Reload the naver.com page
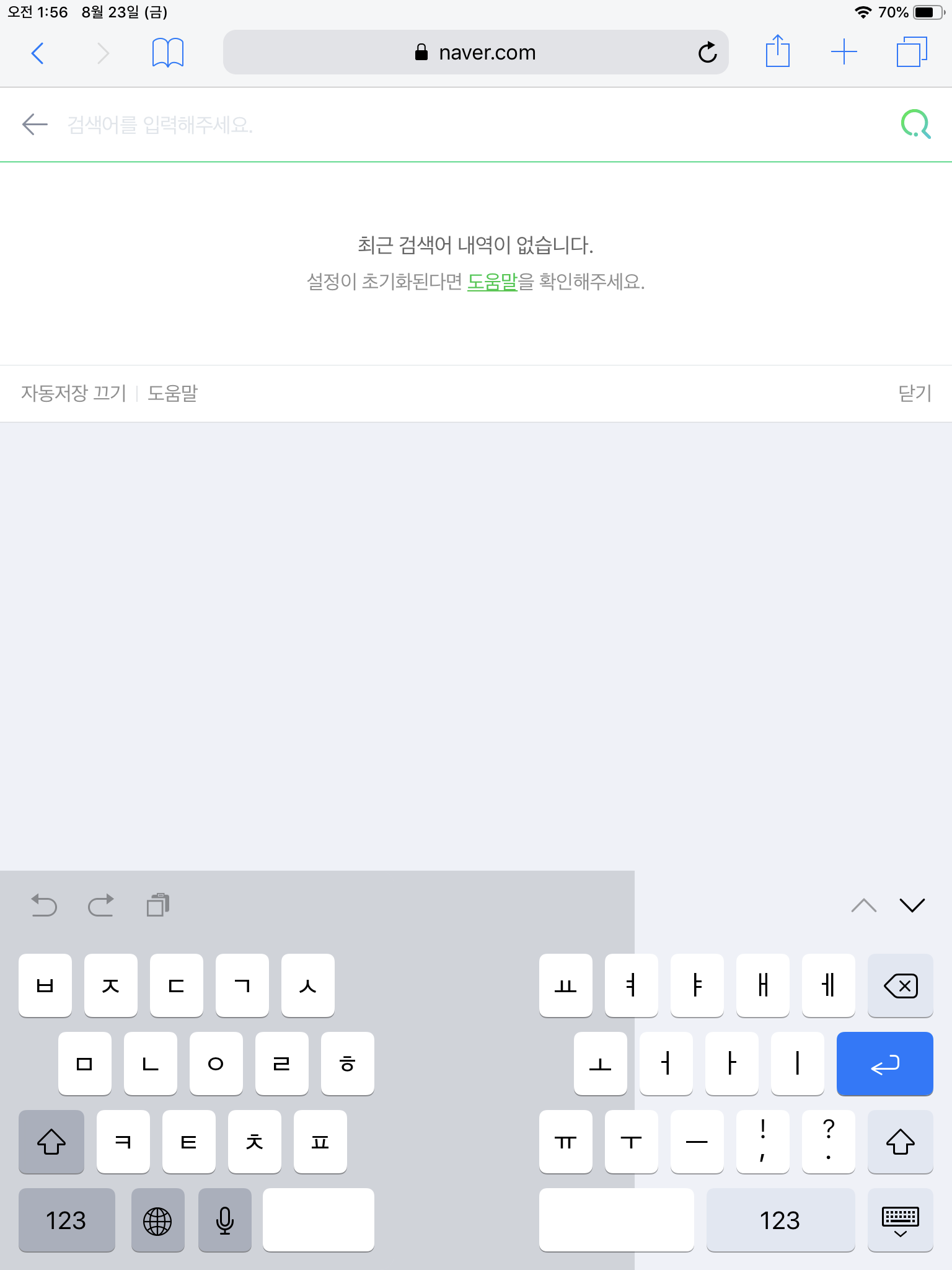This screenshot has height=1270, width=952. pyautogui.click(x=707, y=53)
